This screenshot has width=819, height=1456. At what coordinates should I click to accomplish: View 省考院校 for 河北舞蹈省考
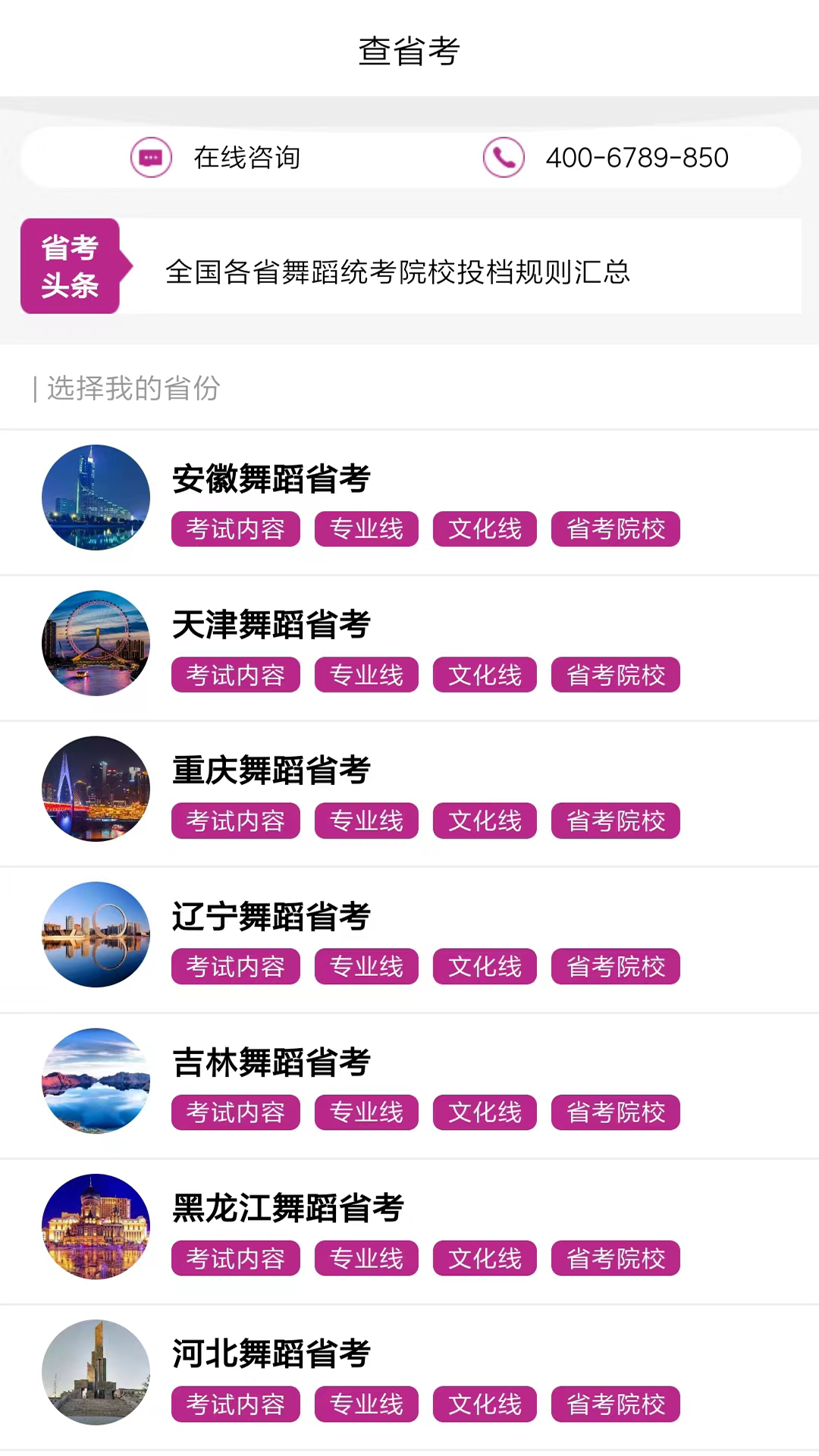pyautogui.click(x=615, y=1404)
